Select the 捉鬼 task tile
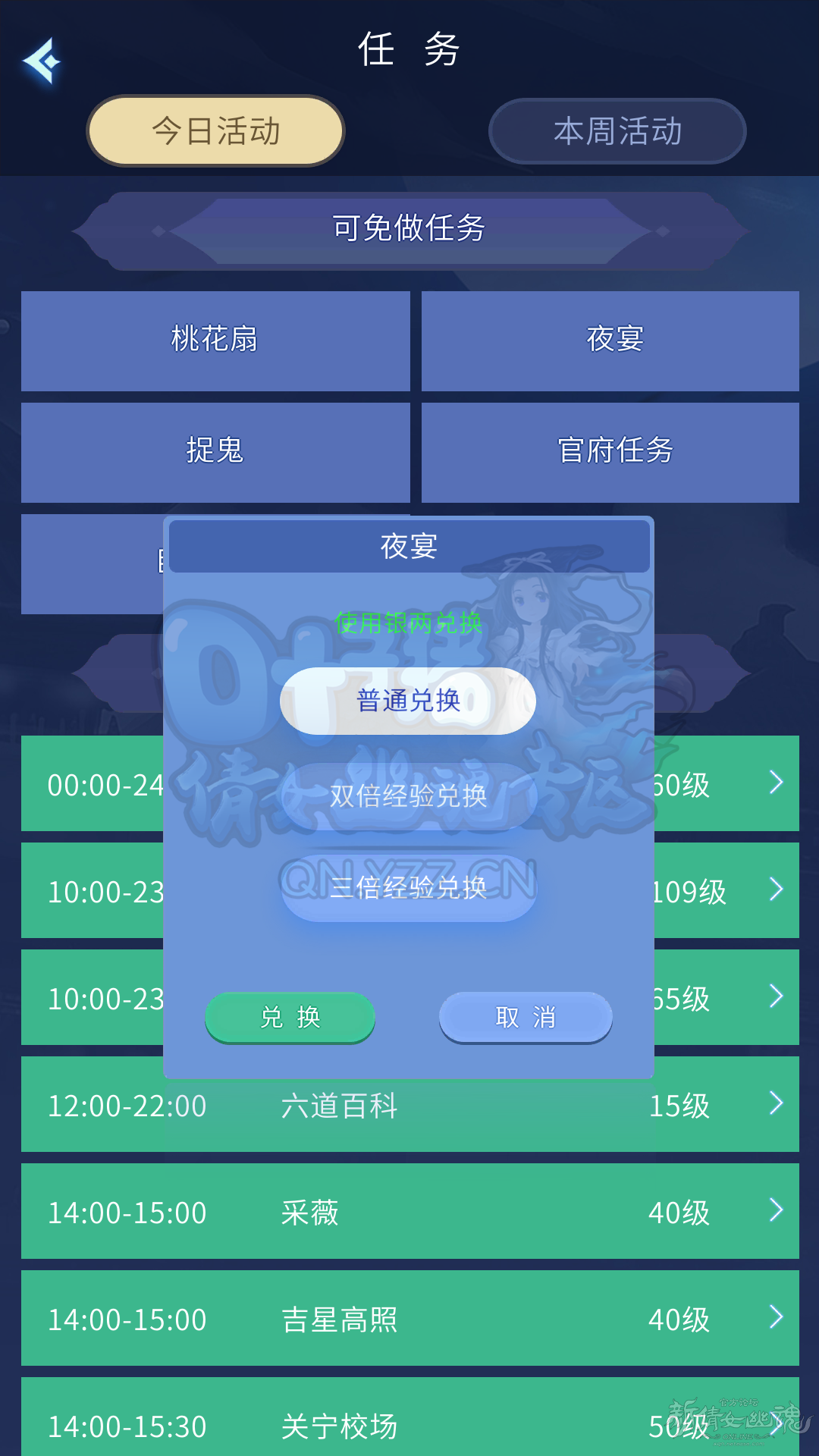Viewport: 819px width, 1456px height. pos(215,452)
